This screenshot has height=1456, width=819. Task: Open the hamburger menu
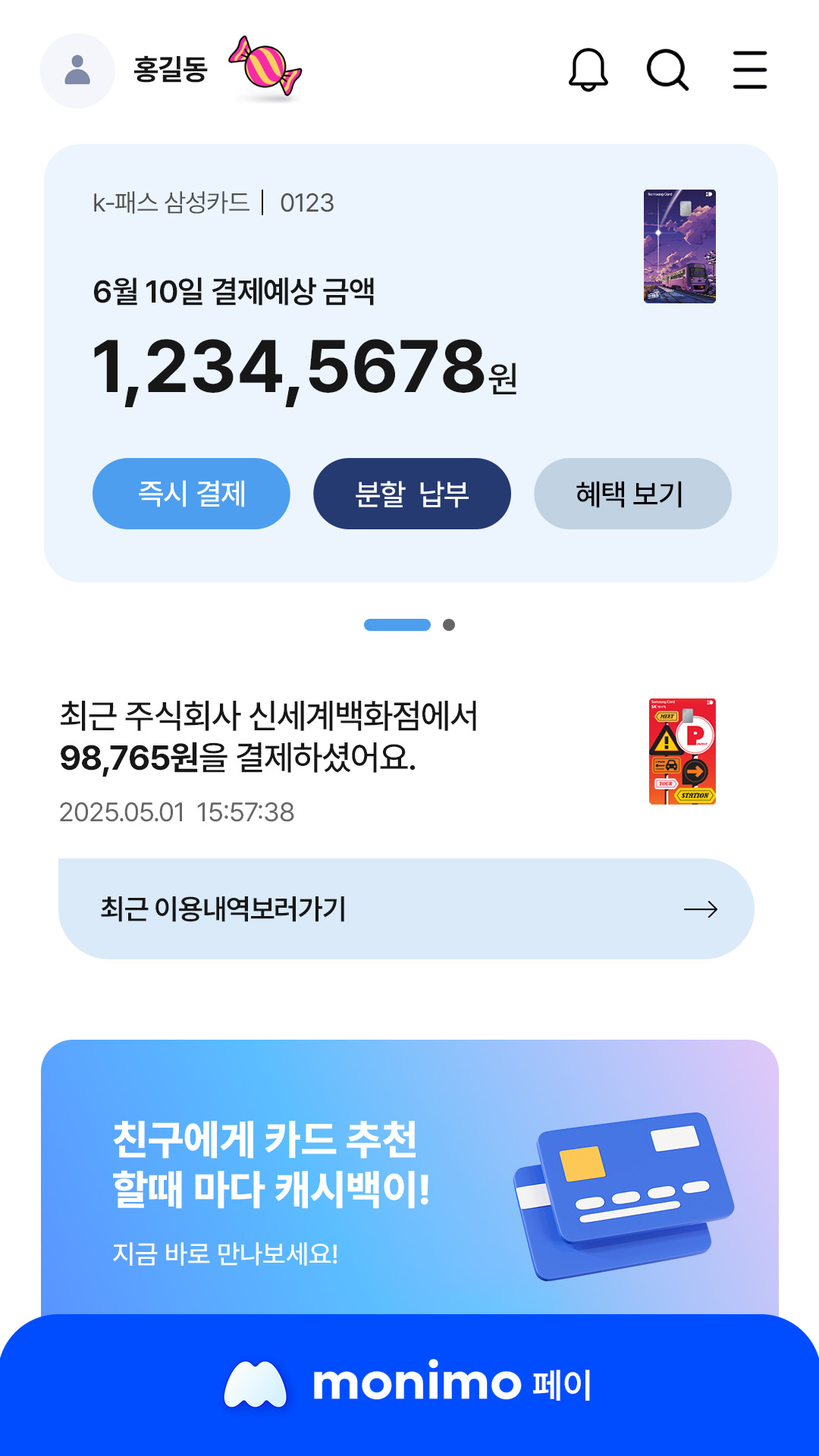[749, 70]
